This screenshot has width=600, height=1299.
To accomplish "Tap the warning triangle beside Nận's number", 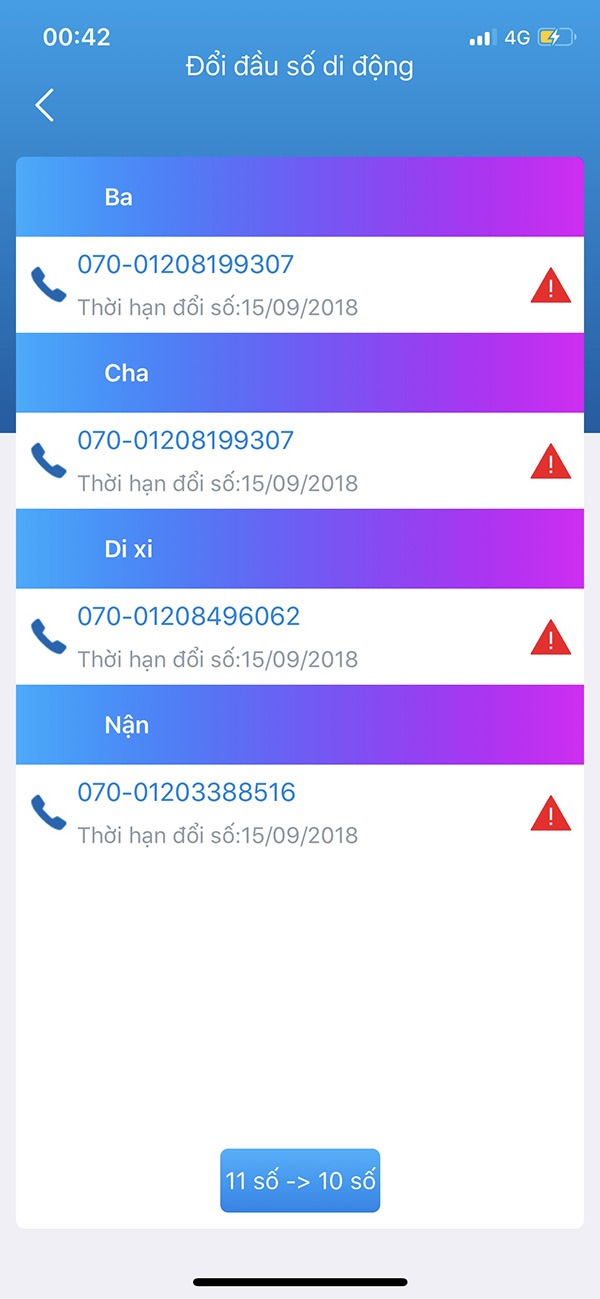I will [550, 813].
